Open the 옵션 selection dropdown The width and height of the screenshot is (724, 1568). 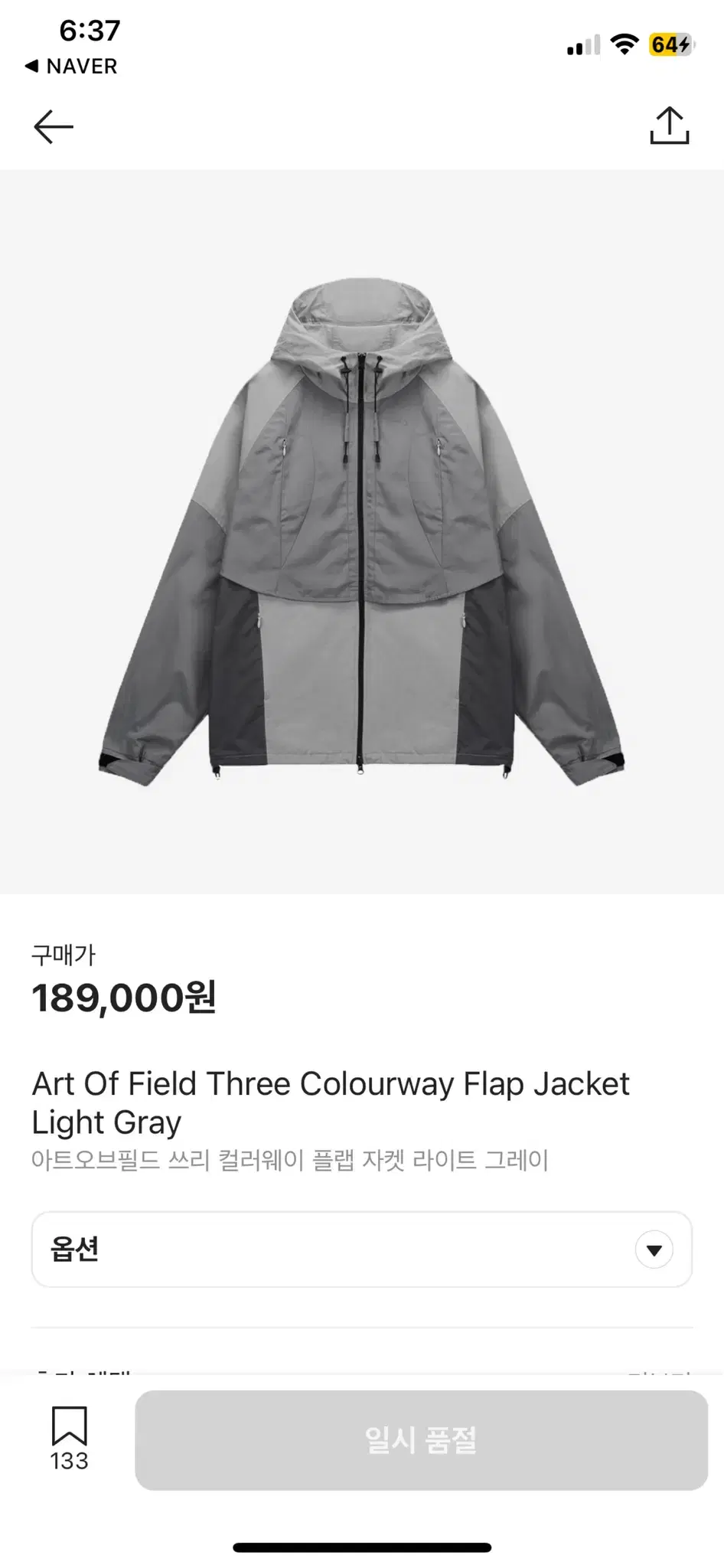[x=362, y=1249]
